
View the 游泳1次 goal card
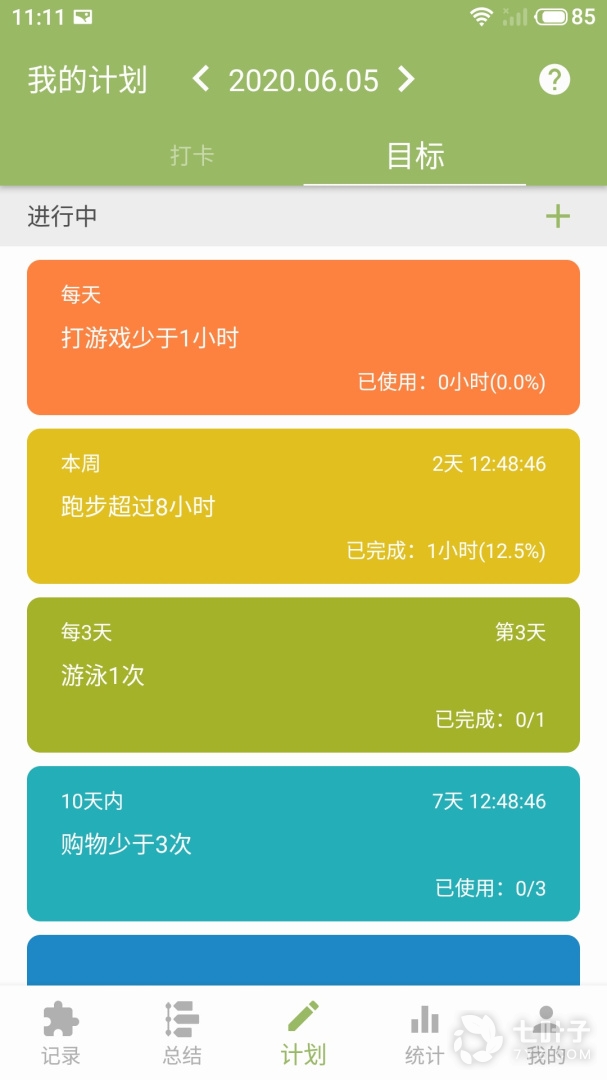coord(303,675)
